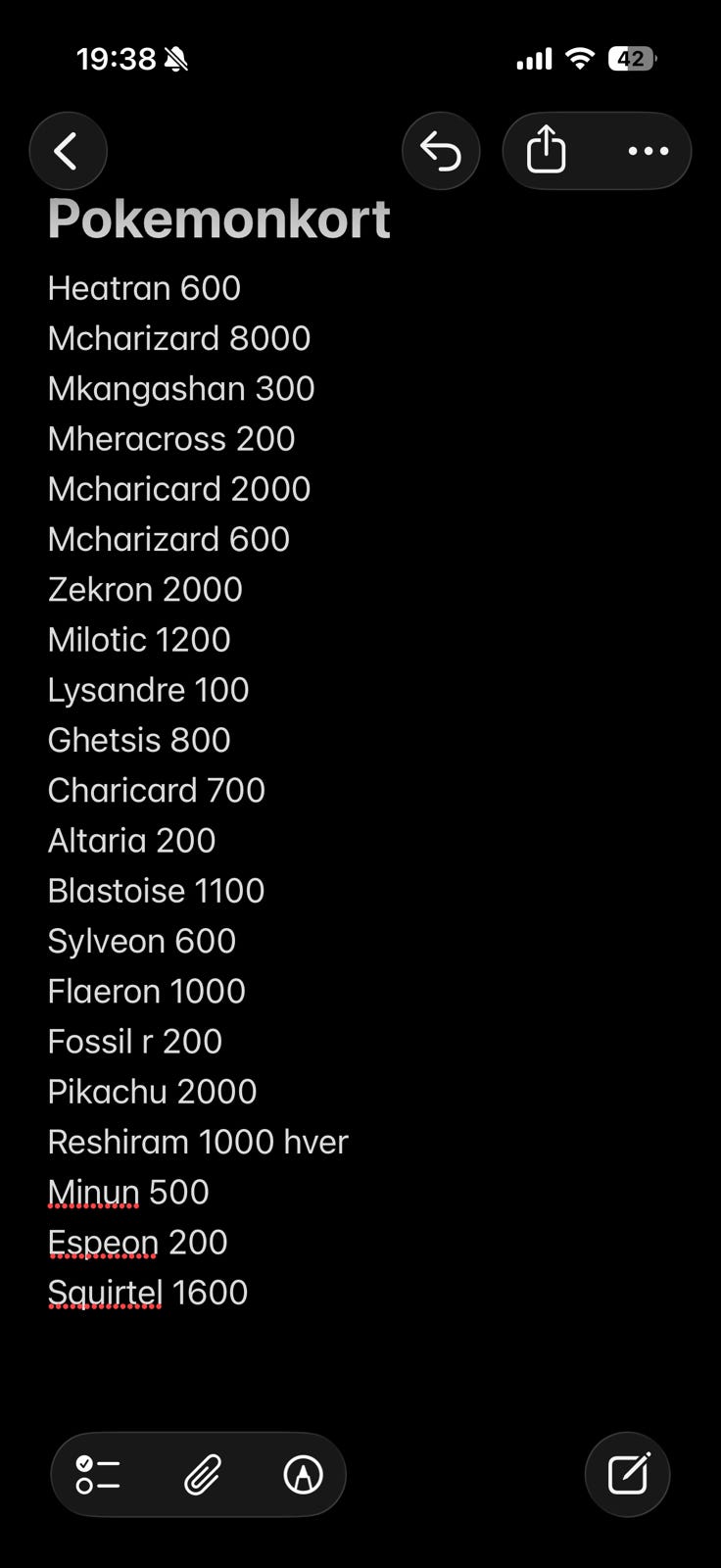Undo the last edit
Viewport: 721px width, 1568px height.
tap(441, 151)
